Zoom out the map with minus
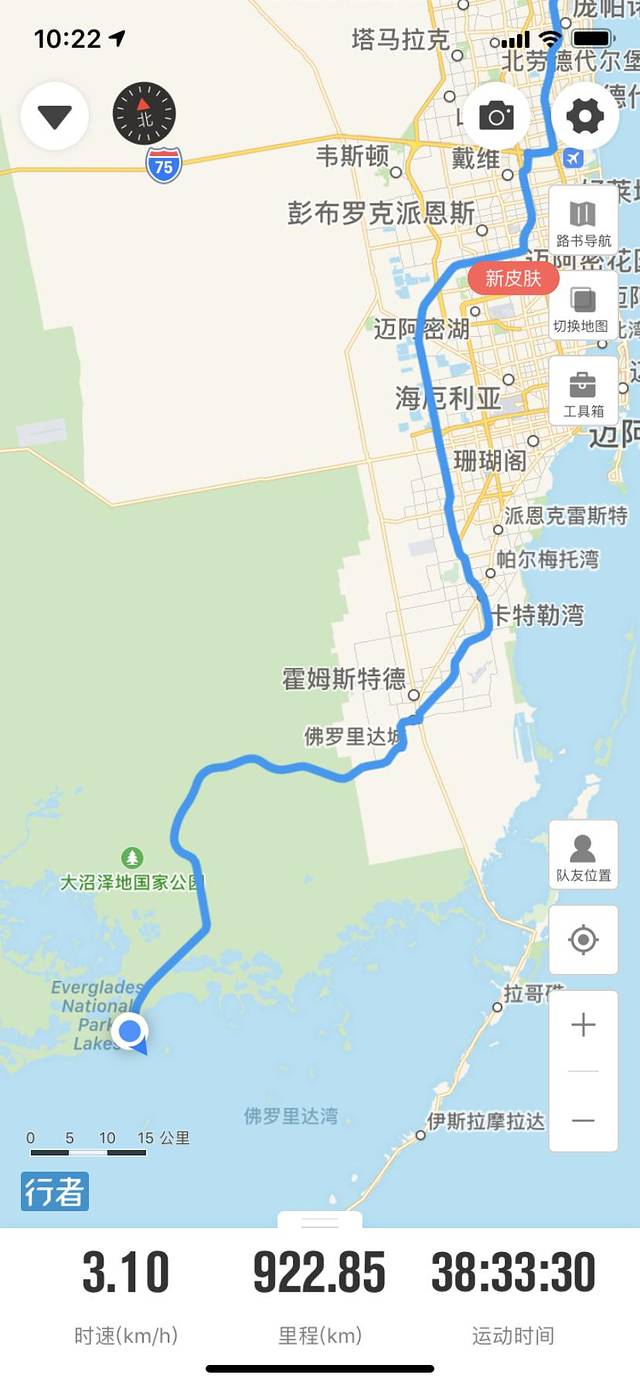This screenshot has width=640, height=1385. pos(583,1119)
